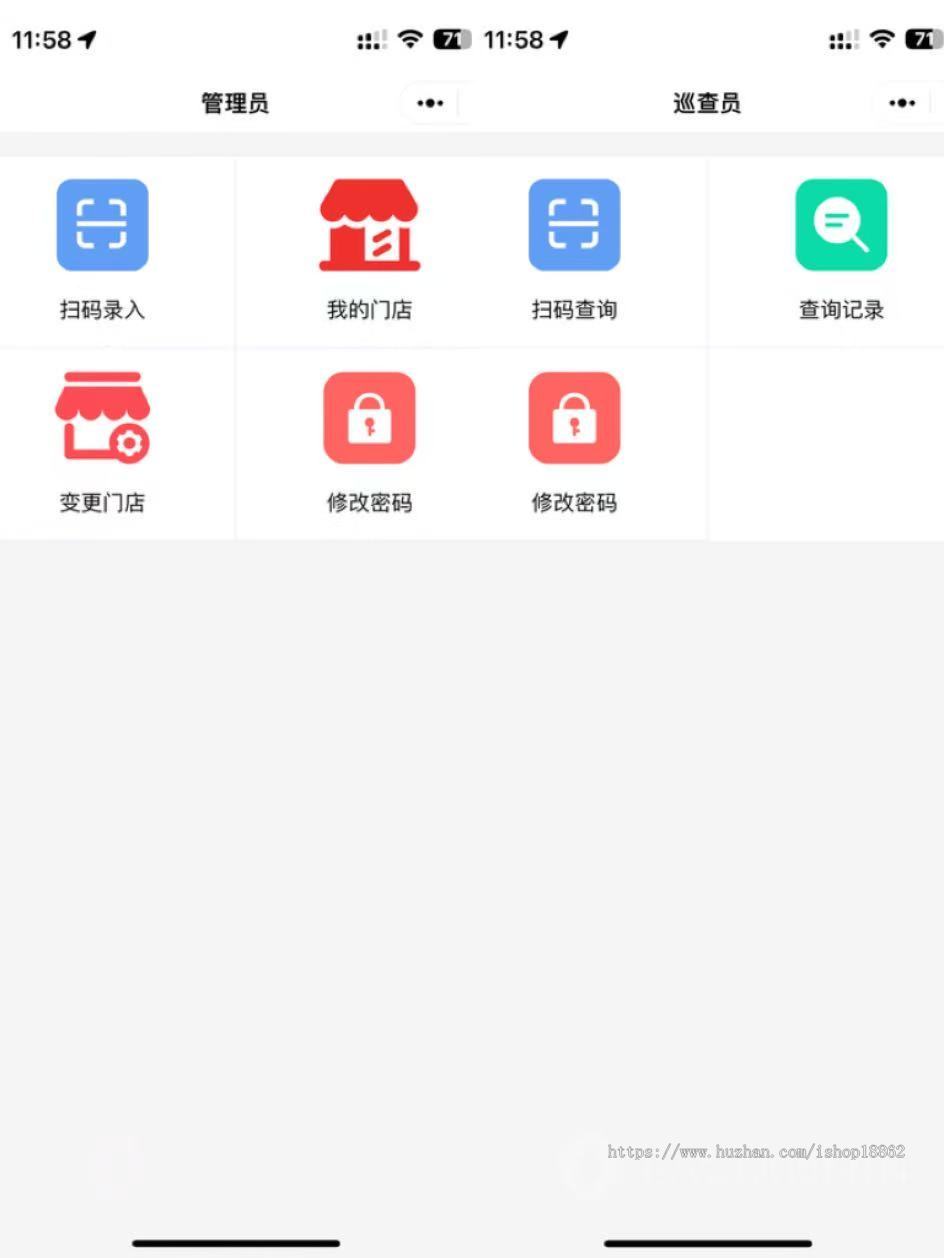Open the green 查询记录 search records icon
Image resolution: width=944 pixels, height=1258 pixels.
click(x=840, y=224)
